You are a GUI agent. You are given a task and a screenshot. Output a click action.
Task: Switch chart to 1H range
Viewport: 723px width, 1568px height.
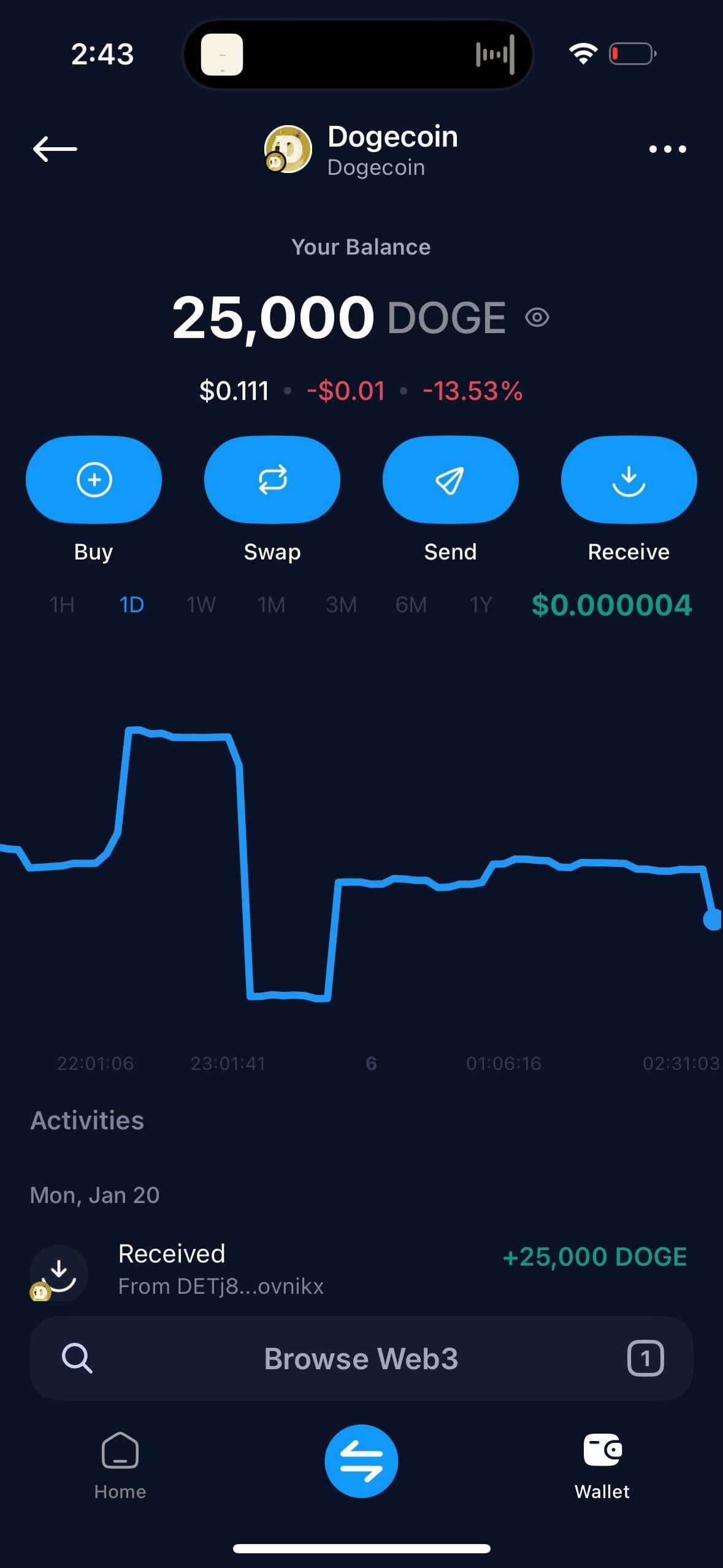tap(62, 605)
